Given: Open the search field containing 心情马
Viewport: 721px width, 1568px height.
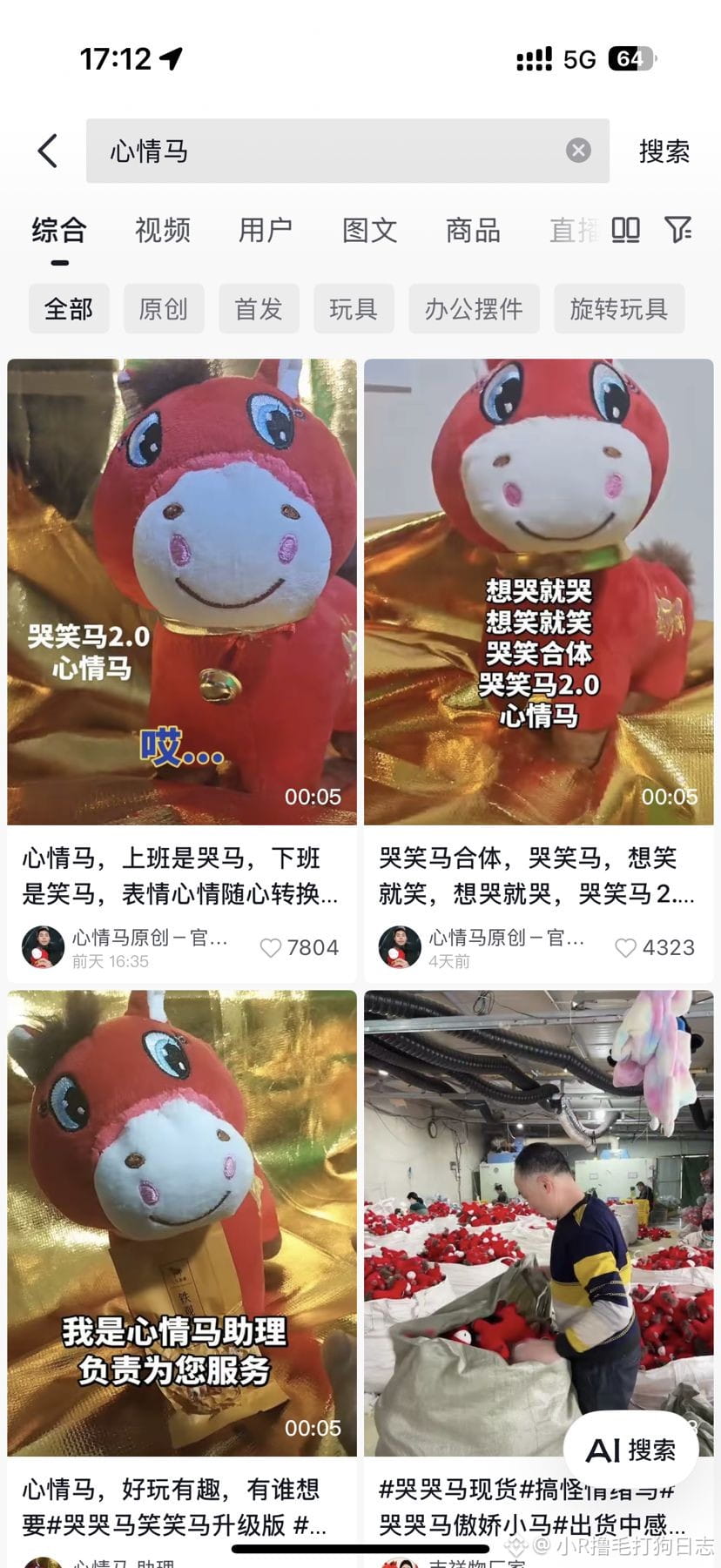Looking at the screenshot, I should [x=331, y=151].
